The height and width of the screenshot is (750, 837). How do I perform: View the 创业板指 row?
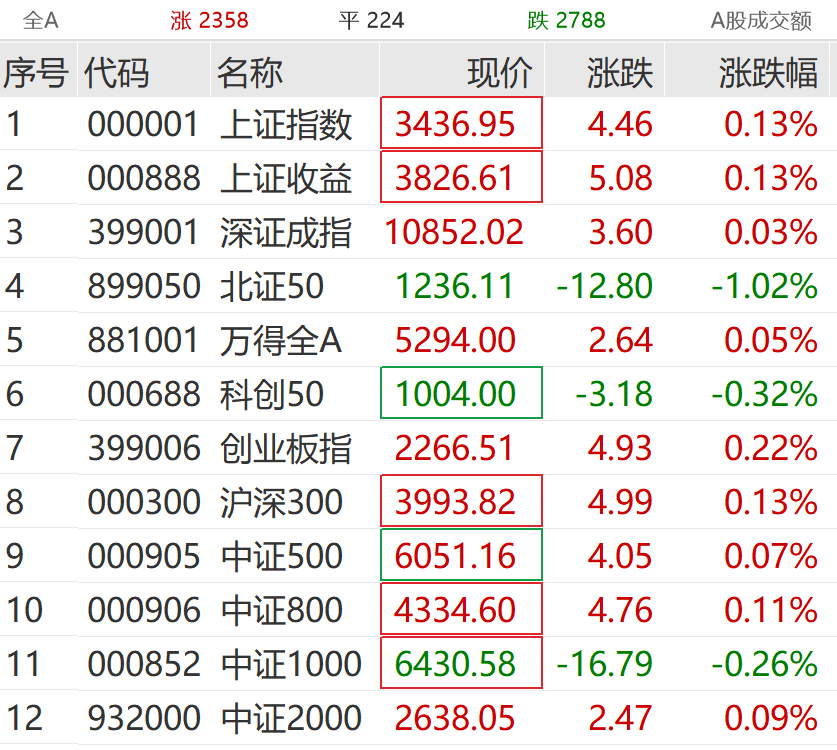286,448
